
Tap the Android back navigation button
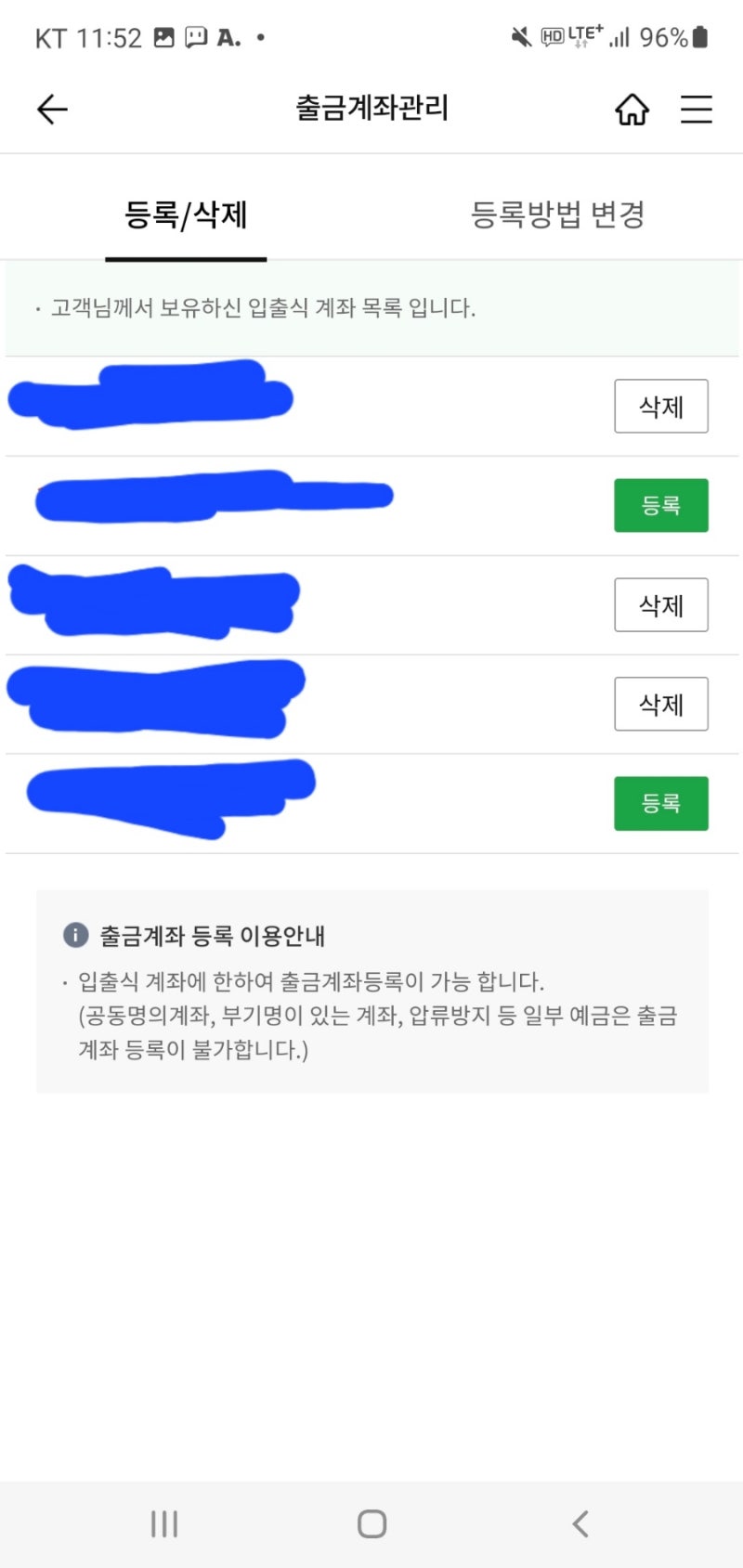point(580,1523)
